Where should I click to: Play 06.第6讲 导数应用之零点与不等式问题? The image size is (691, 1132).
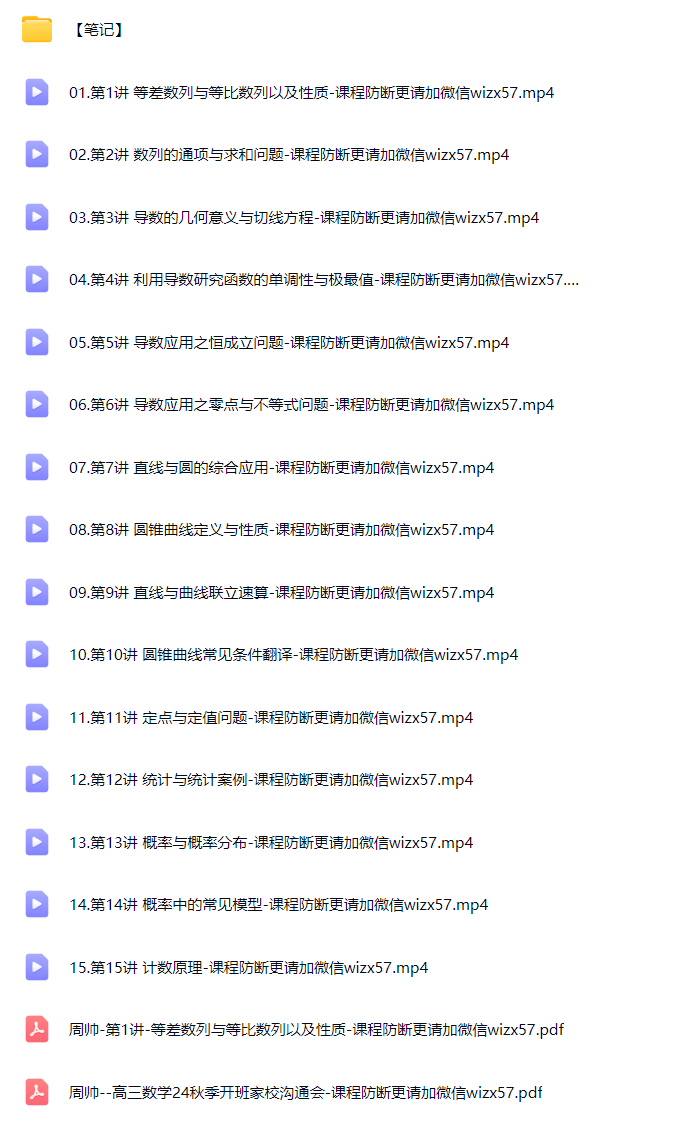coord(311,404)
